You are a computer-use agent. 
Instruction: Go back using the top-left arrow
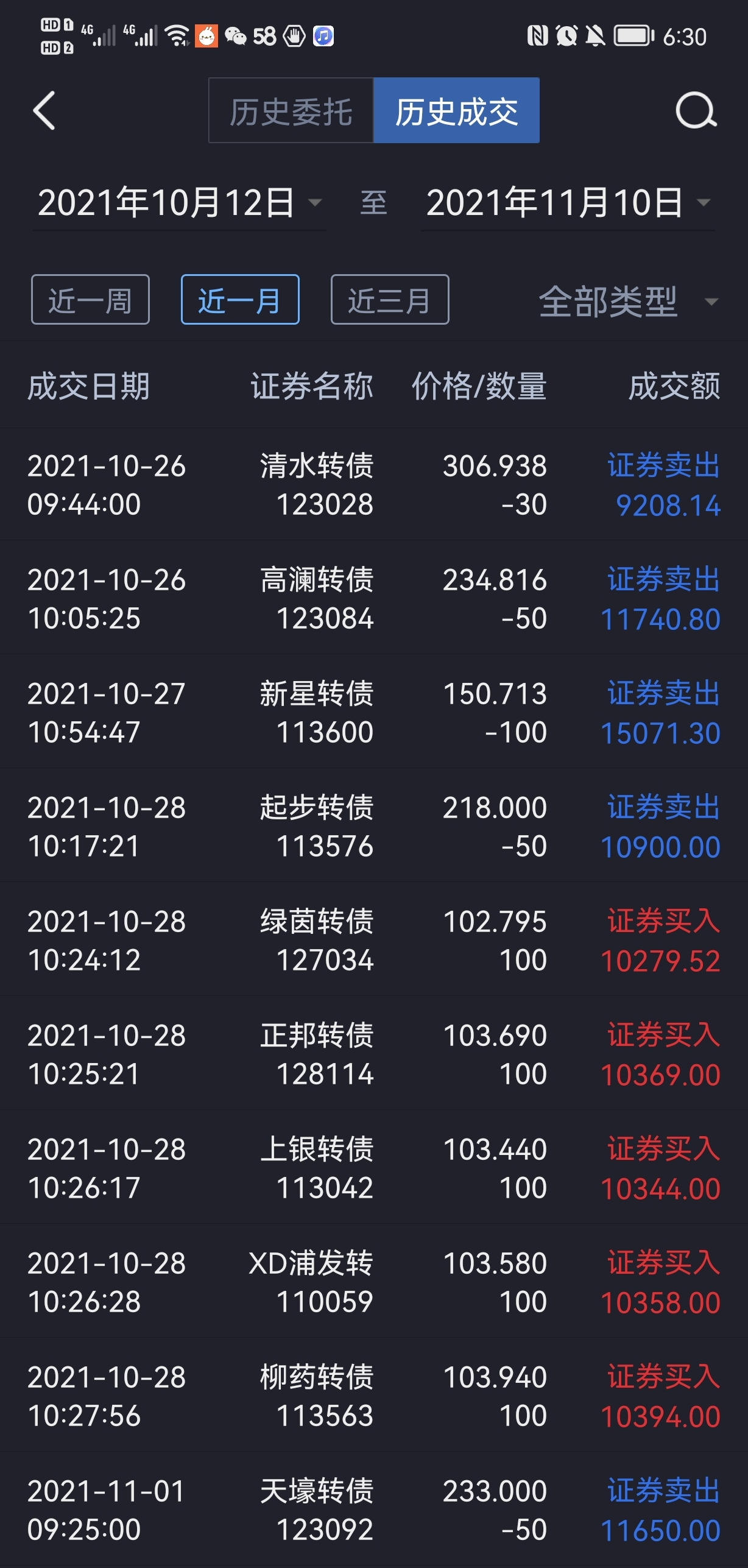(x=44, y=111)
